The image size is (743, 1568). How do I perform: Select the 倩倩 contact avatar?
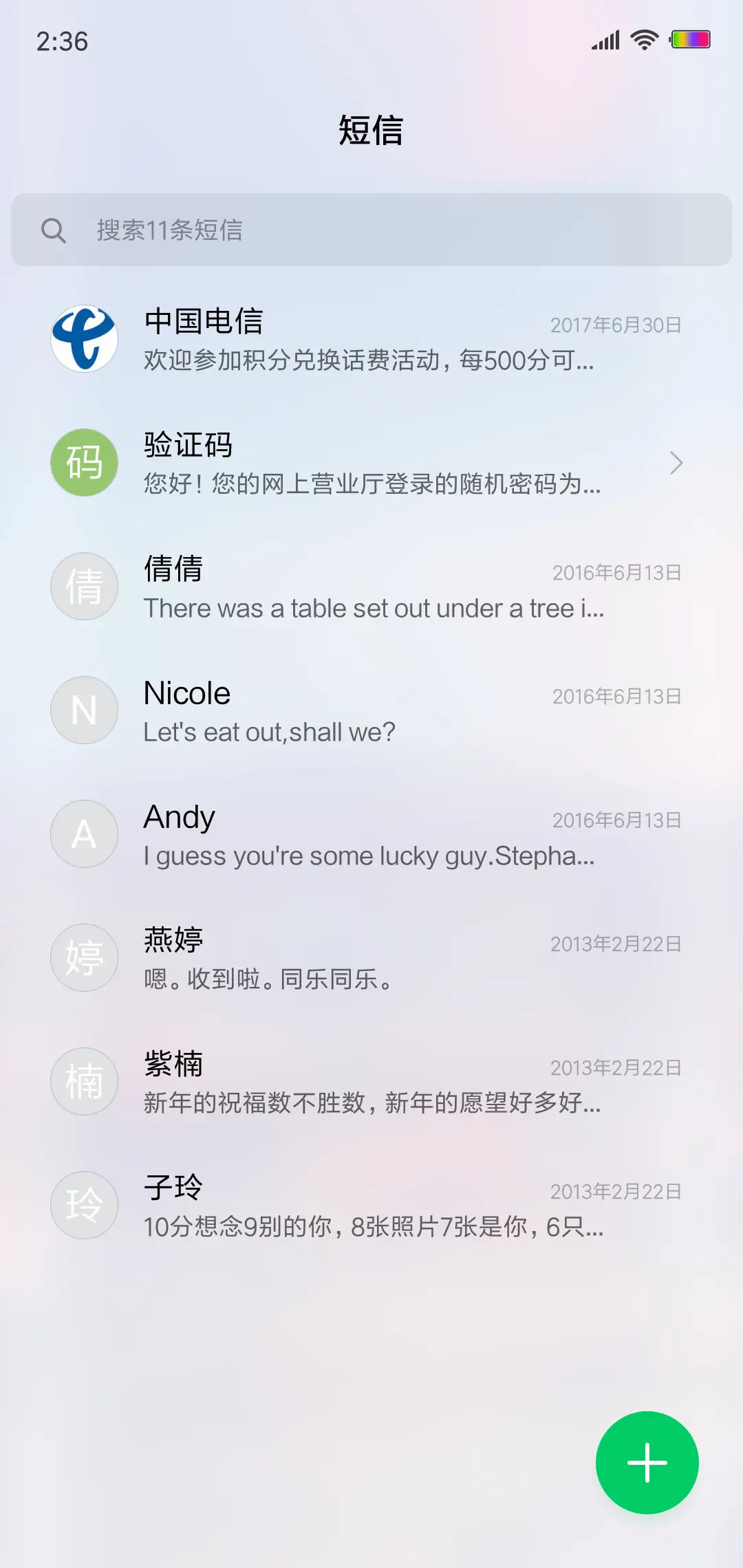[x=84, y=586]
